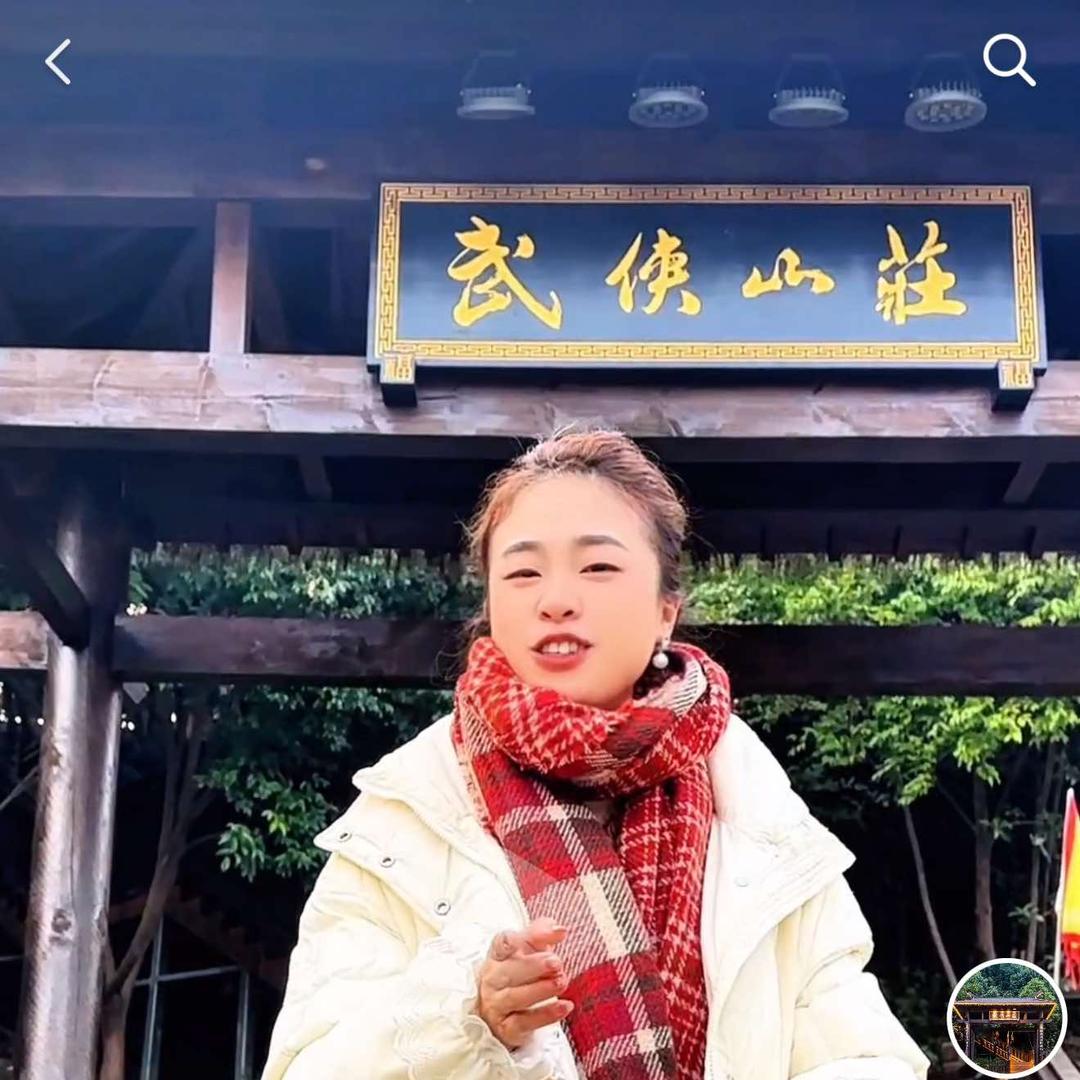Open search with the magnifier icon
1080x1080 pixels.
[x=1008, y=60]
